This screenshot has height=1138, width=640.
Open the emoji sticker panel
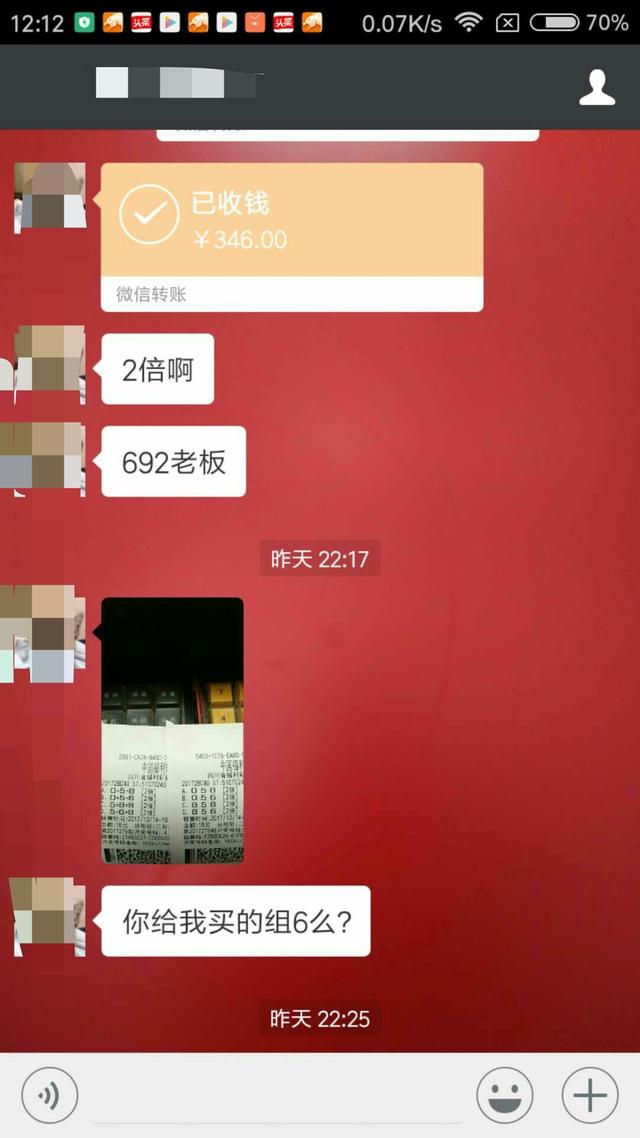click(505, 1095)
